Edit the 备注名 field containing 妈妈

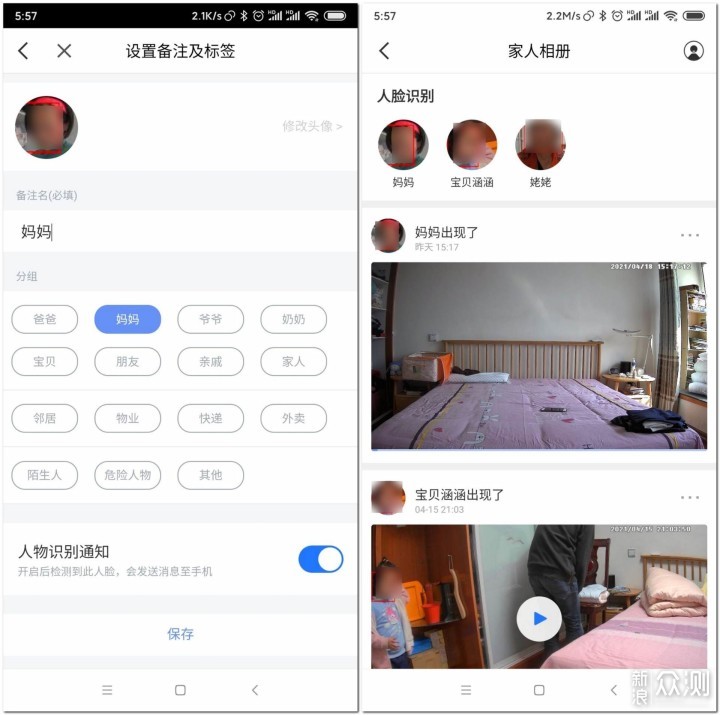[x=179, y=231]
